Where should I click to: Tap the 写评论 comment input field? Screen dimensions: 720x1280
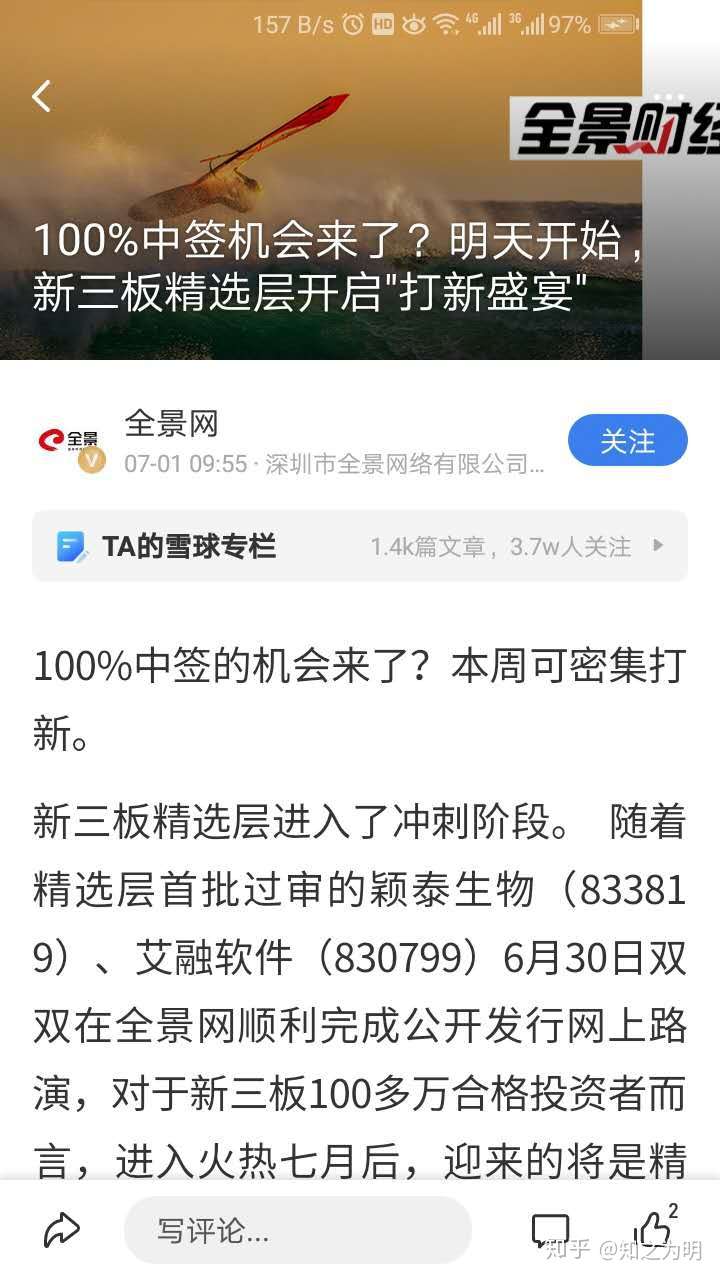pyautogui.click(x=298, y=1231)
